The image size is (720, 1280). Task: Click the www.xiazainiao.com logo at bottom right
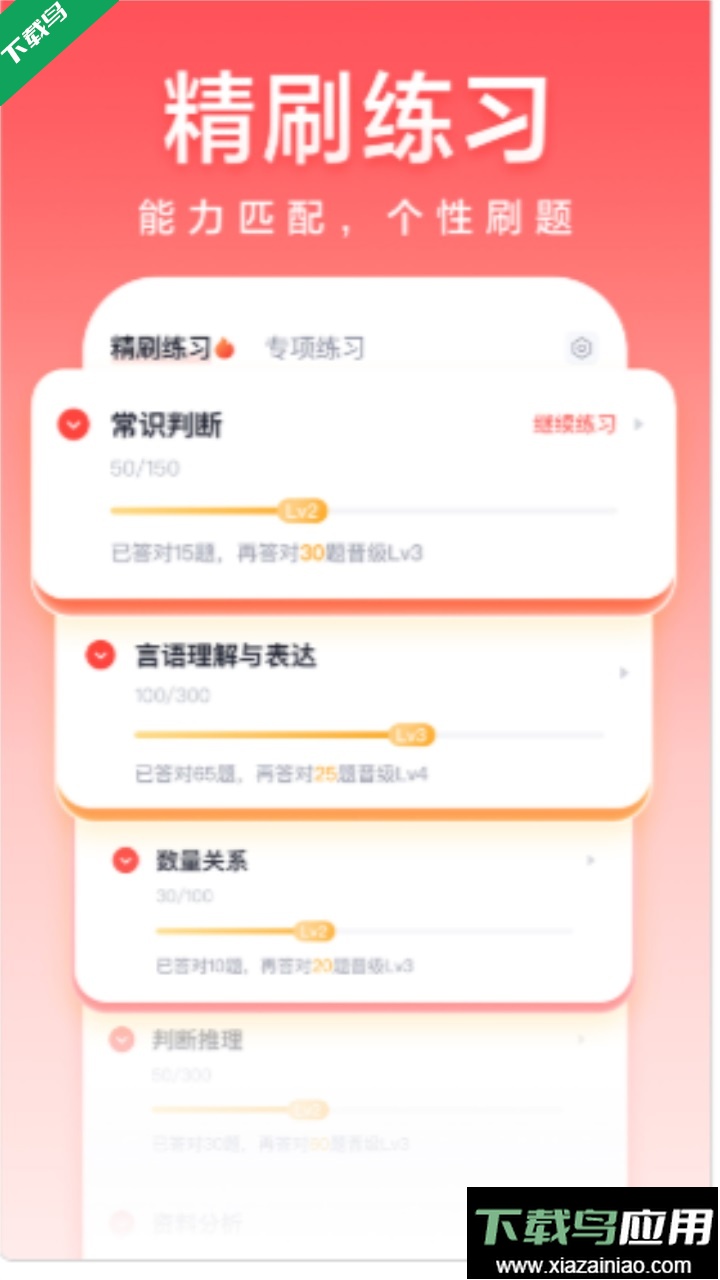coord(591,1232)
